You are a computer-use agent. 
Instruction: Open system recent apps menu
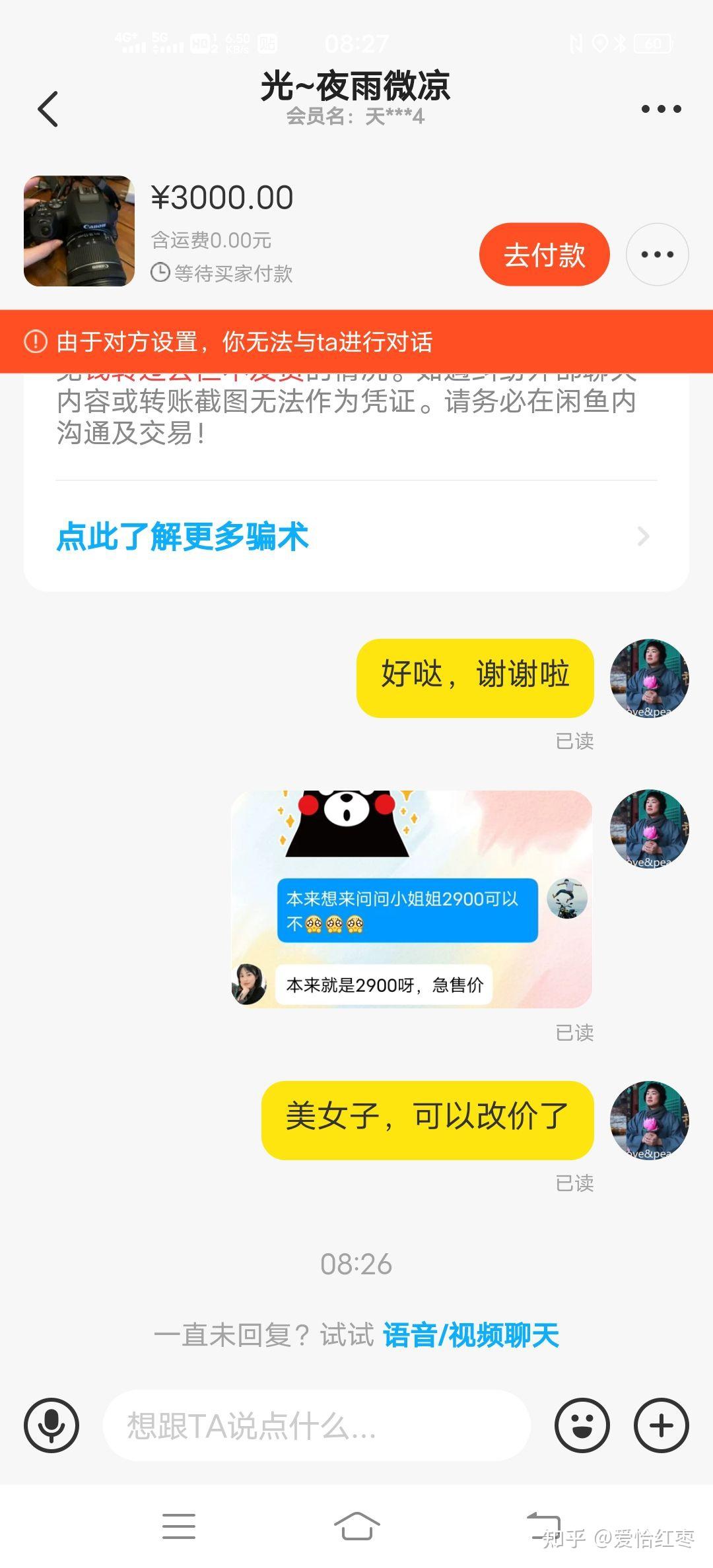coord(179,1526)
